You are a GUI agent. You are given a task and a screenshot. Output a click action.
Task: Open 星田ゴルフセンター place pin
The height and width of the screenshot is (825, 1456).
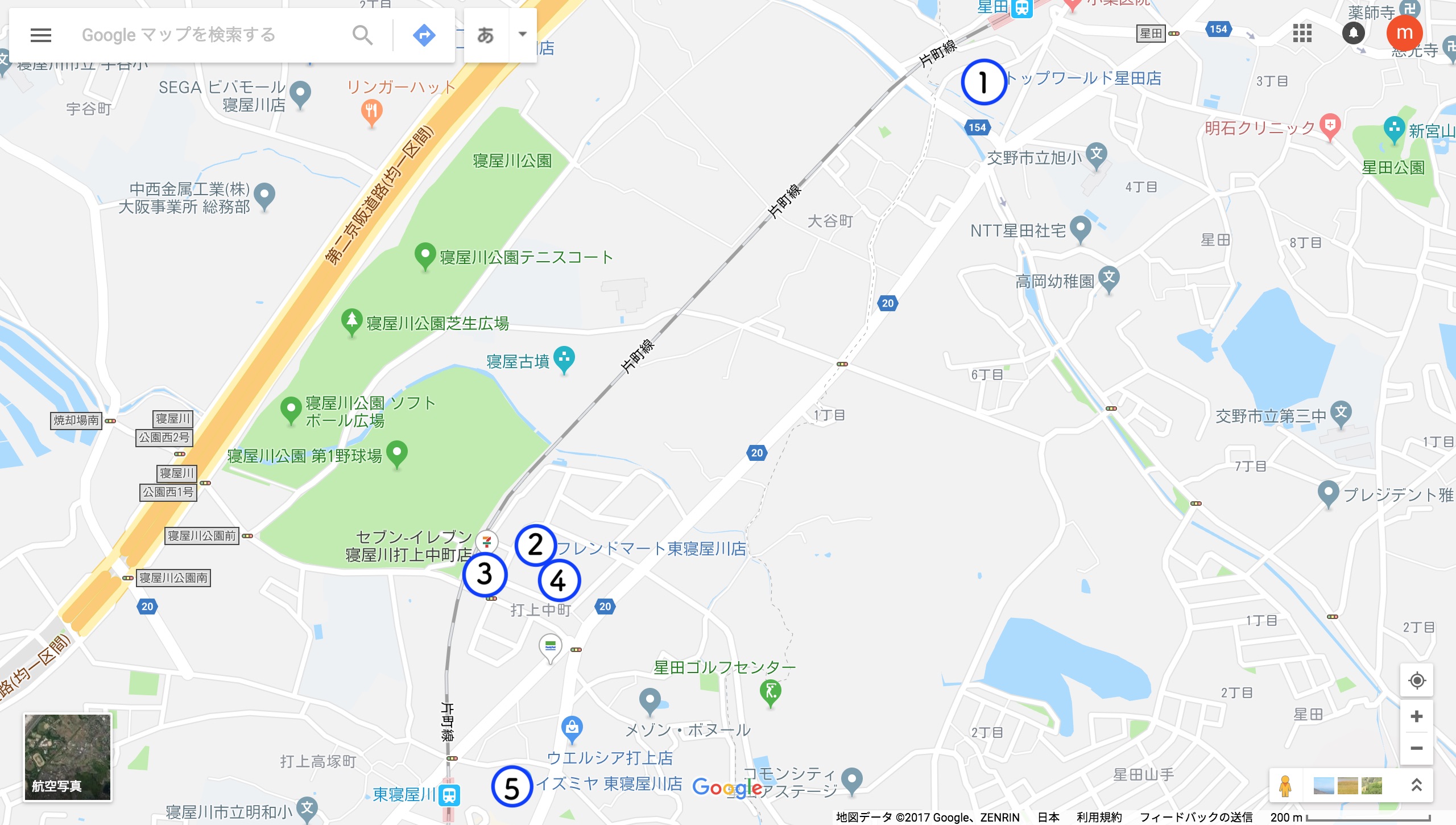(770, 692)
